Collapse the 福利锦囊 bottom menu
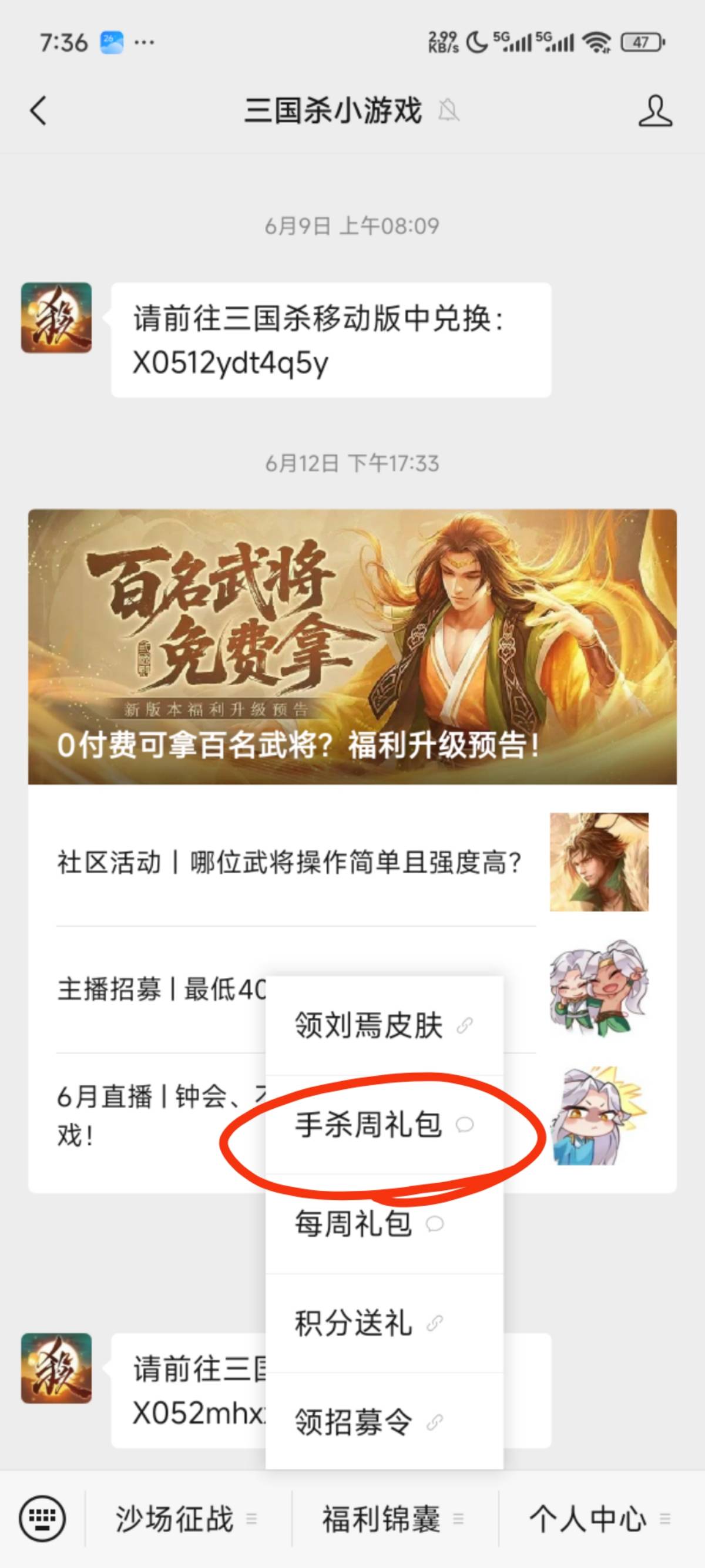This screenshot has height=1568, width=705. point(392,1518)
